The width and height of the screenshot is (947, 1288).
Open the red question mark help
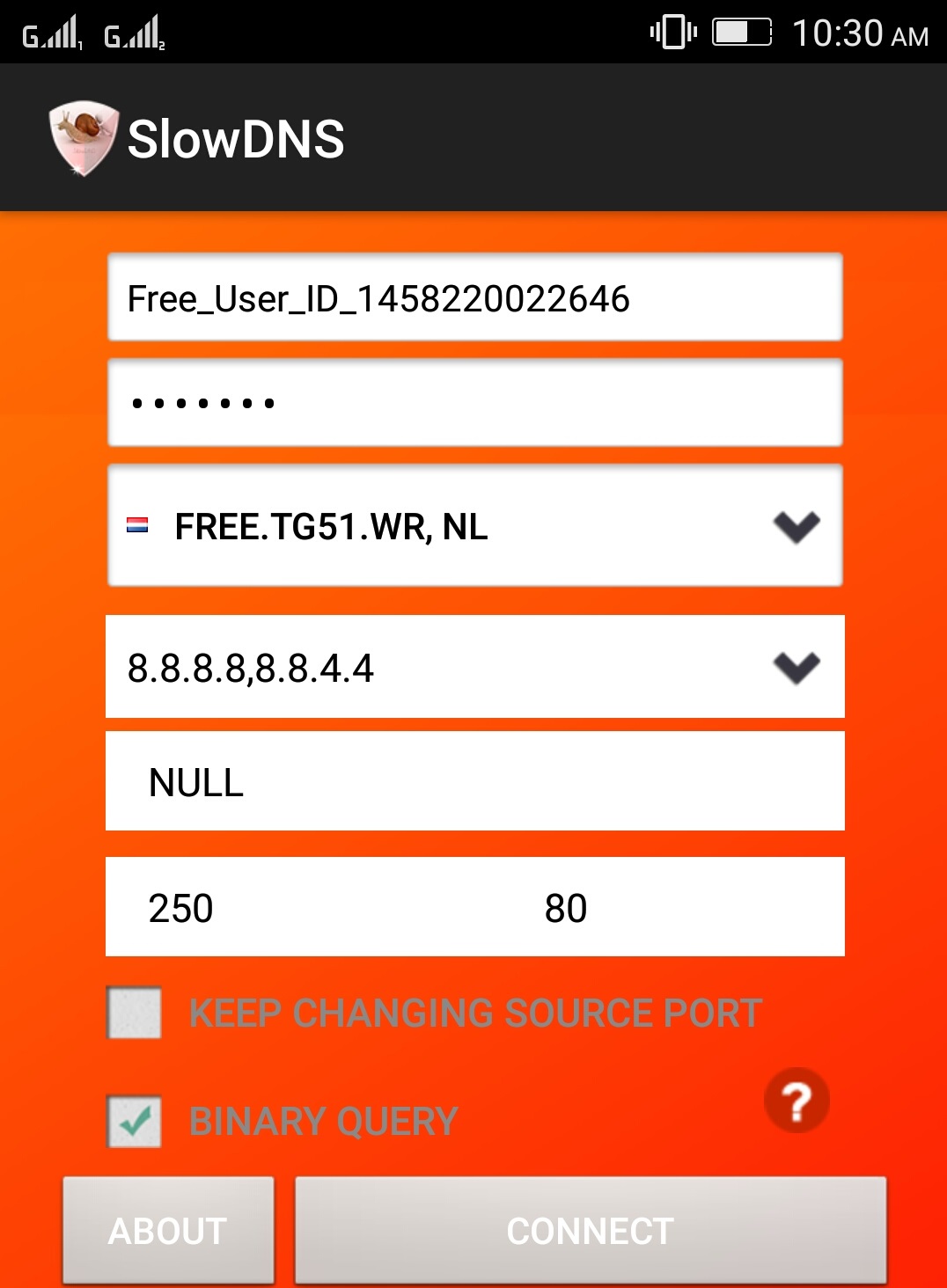(x=797, y=1101)
